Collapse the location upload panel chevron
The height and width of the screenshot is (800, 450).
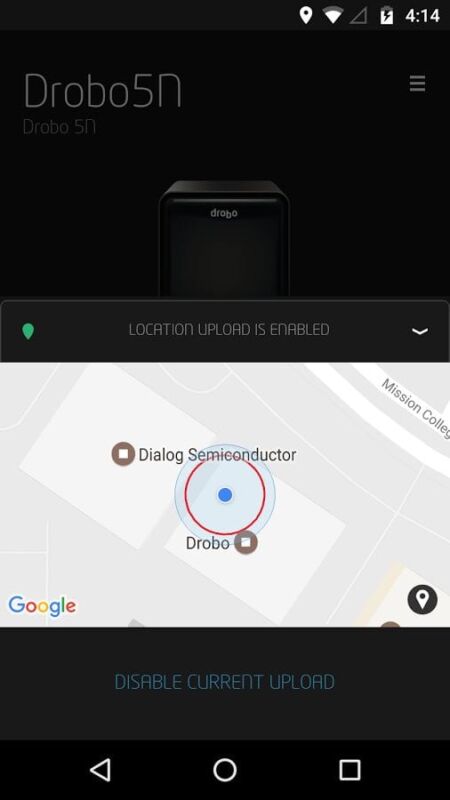click(x=419, y=331)
